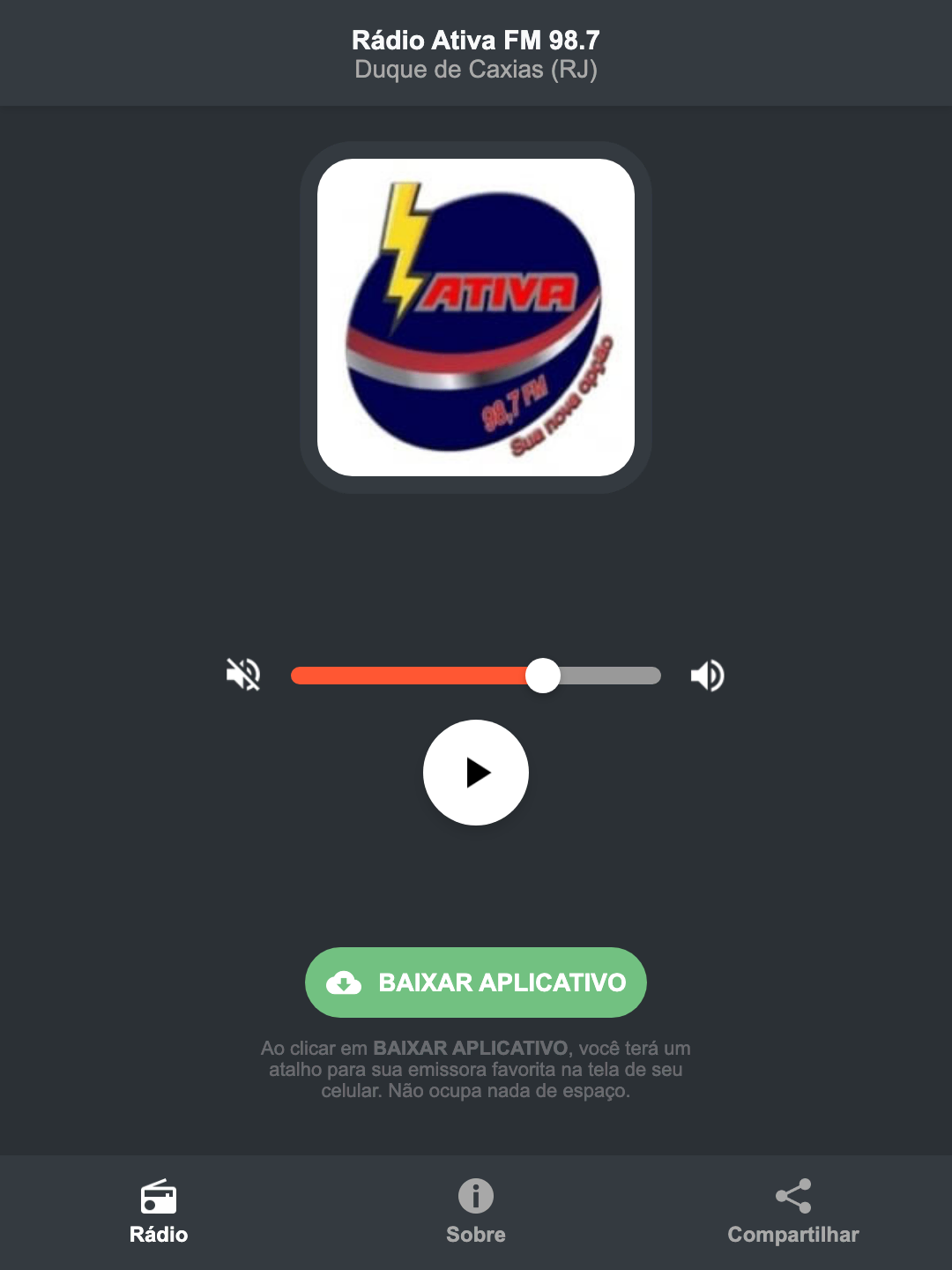Click the station title Rádio Ativa FM 98.7
Viewport: 952px width, 1270px height.
pos(475,40)
